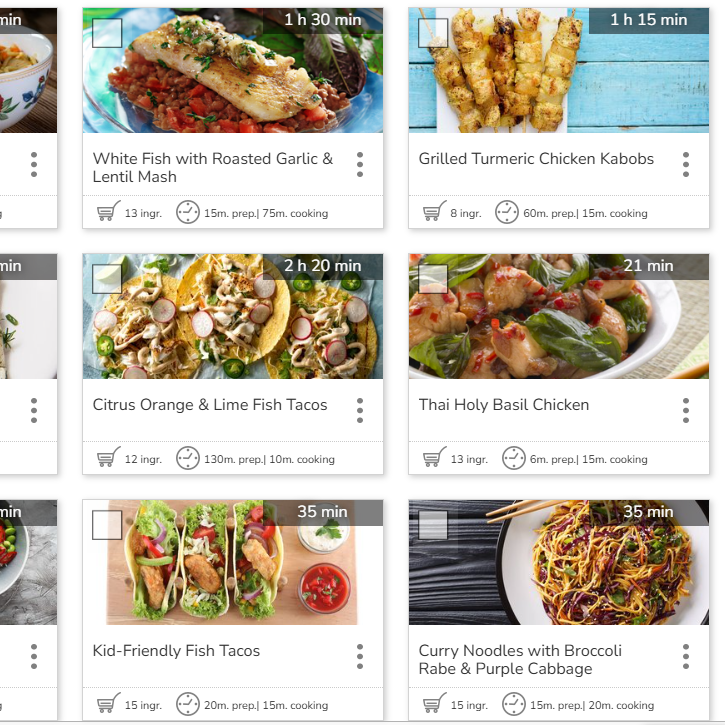Viewport: 725px width, 725px height.
Task: Select checkbox on White Fish recipe card
Action: coord(107,33)
